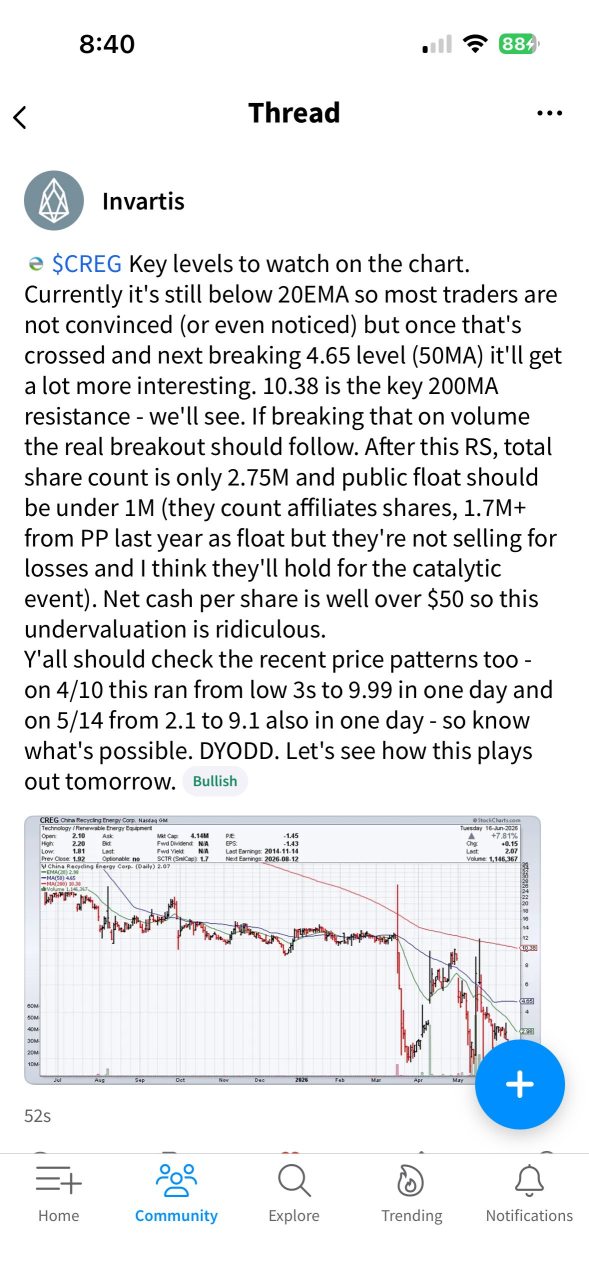The image size is (589, 1278).
Task: Open the $CREG ticker link
Action: point(87,264)
